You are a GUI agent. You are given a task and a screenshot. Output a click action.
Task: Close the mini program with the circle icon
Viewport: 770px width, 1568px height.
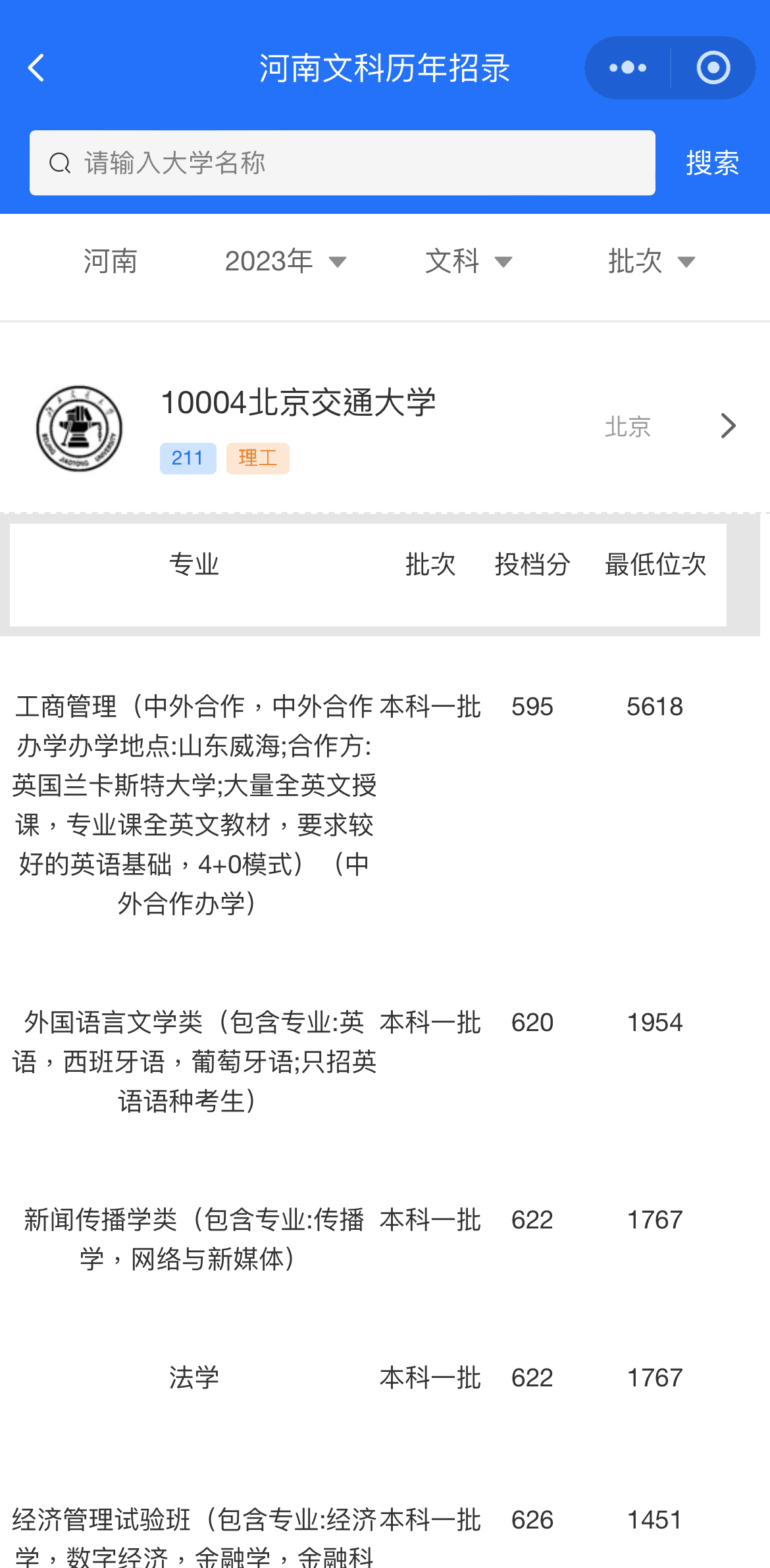tap(713, 68)
